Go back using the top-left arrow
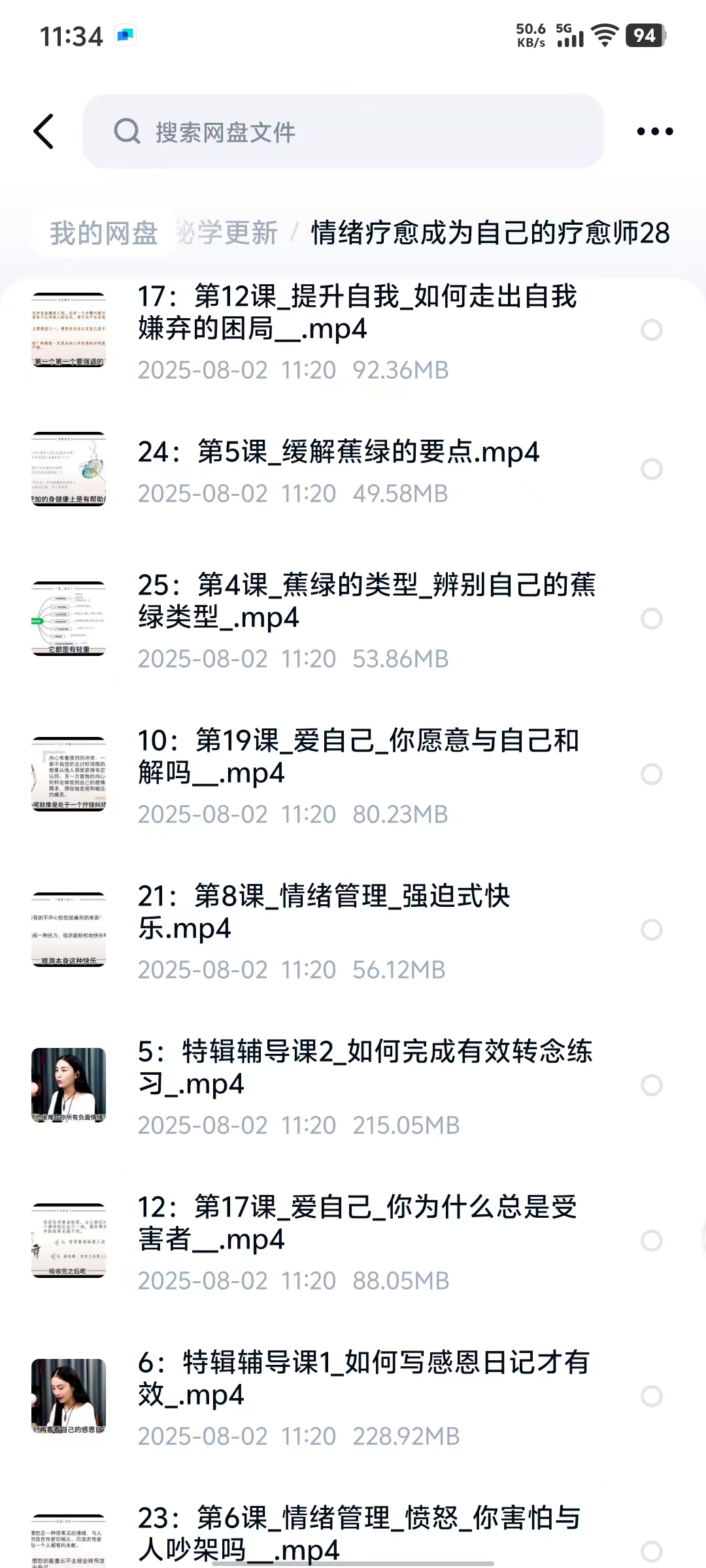The height and width of the screenshot is (1568, 706). click(44, 131)
